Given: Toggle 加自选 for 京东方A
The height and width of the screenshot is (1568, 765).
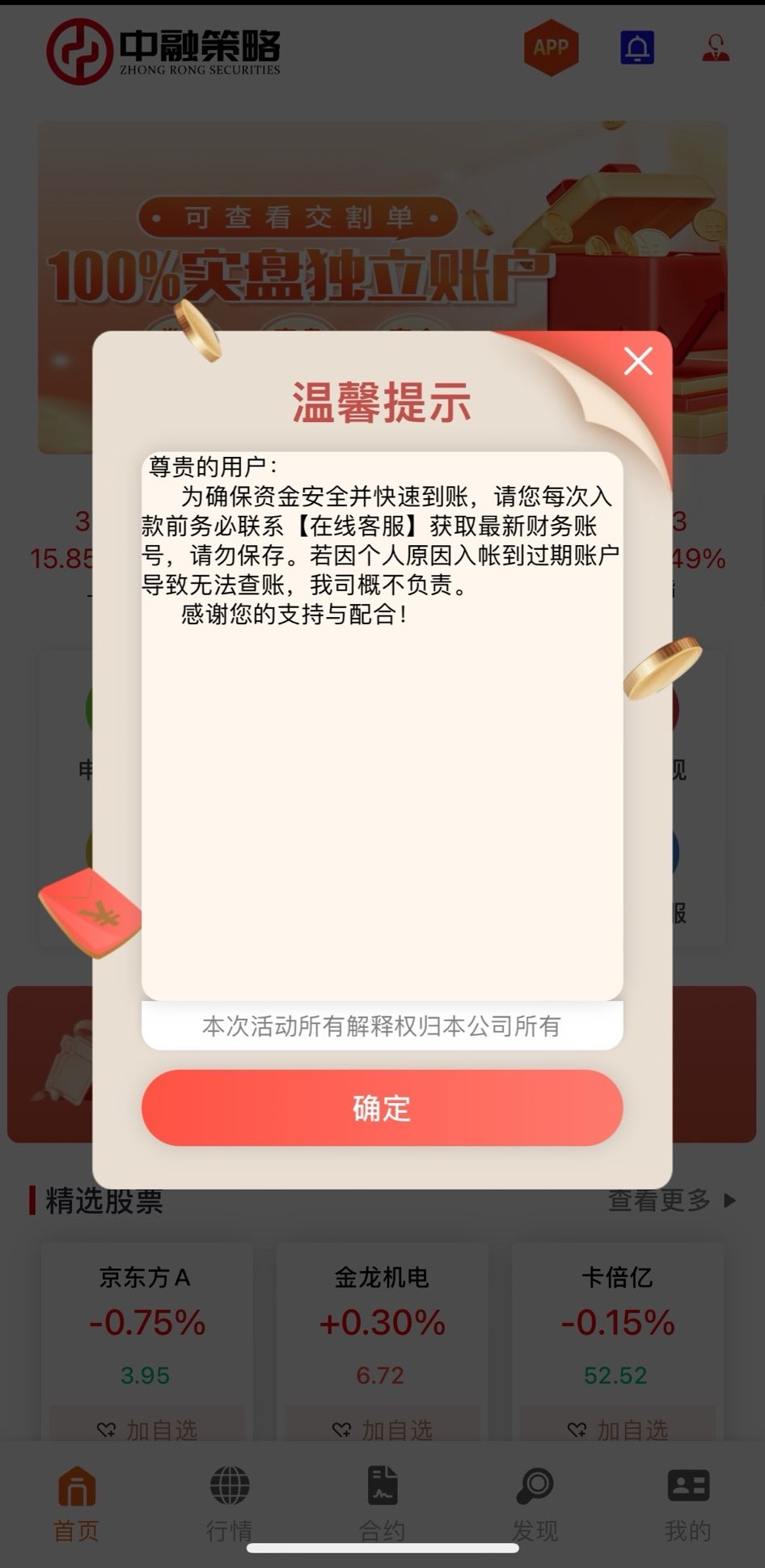Looking at the screenshot, I should 146,1428.
